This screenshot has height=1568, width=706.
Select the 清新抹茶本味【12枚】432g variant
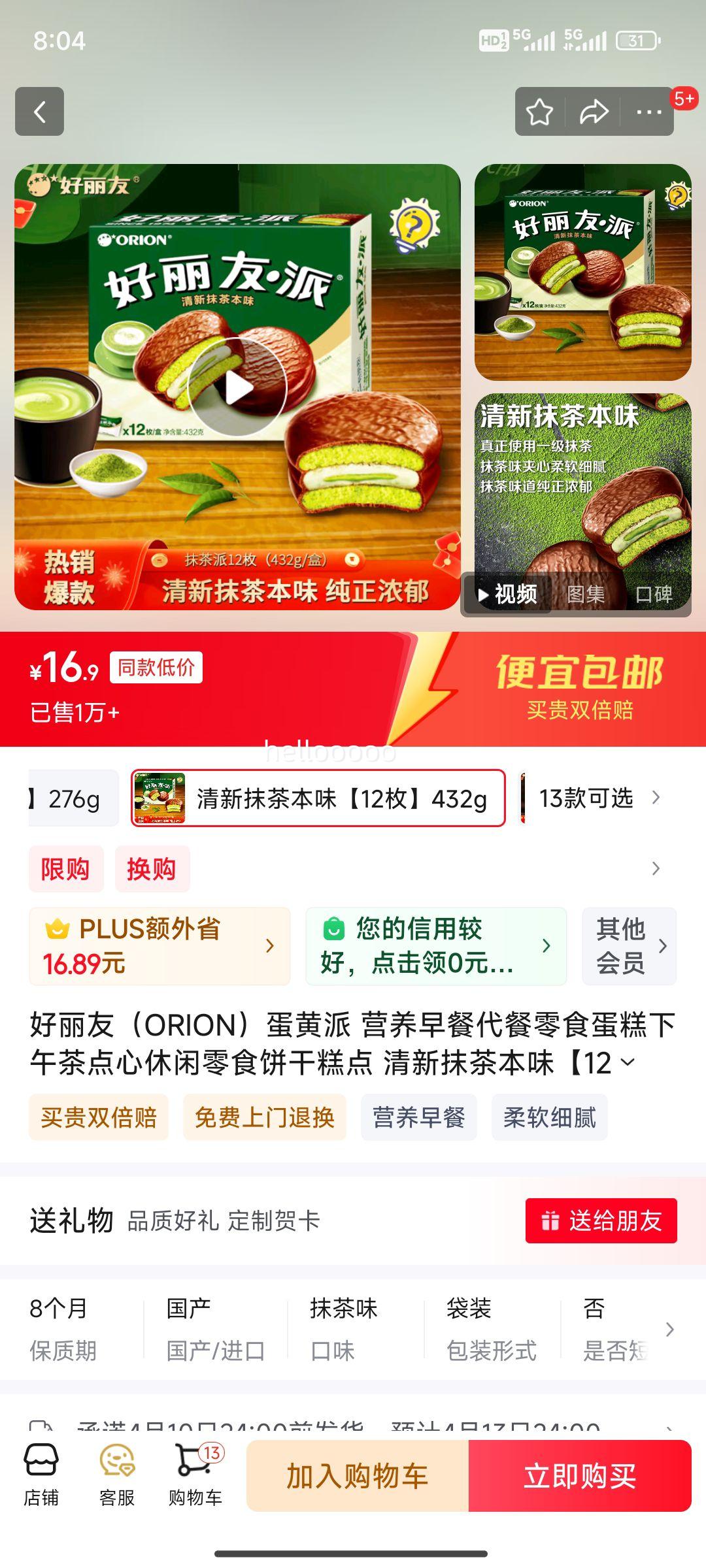pyautogui.click(x=318, y=798)
